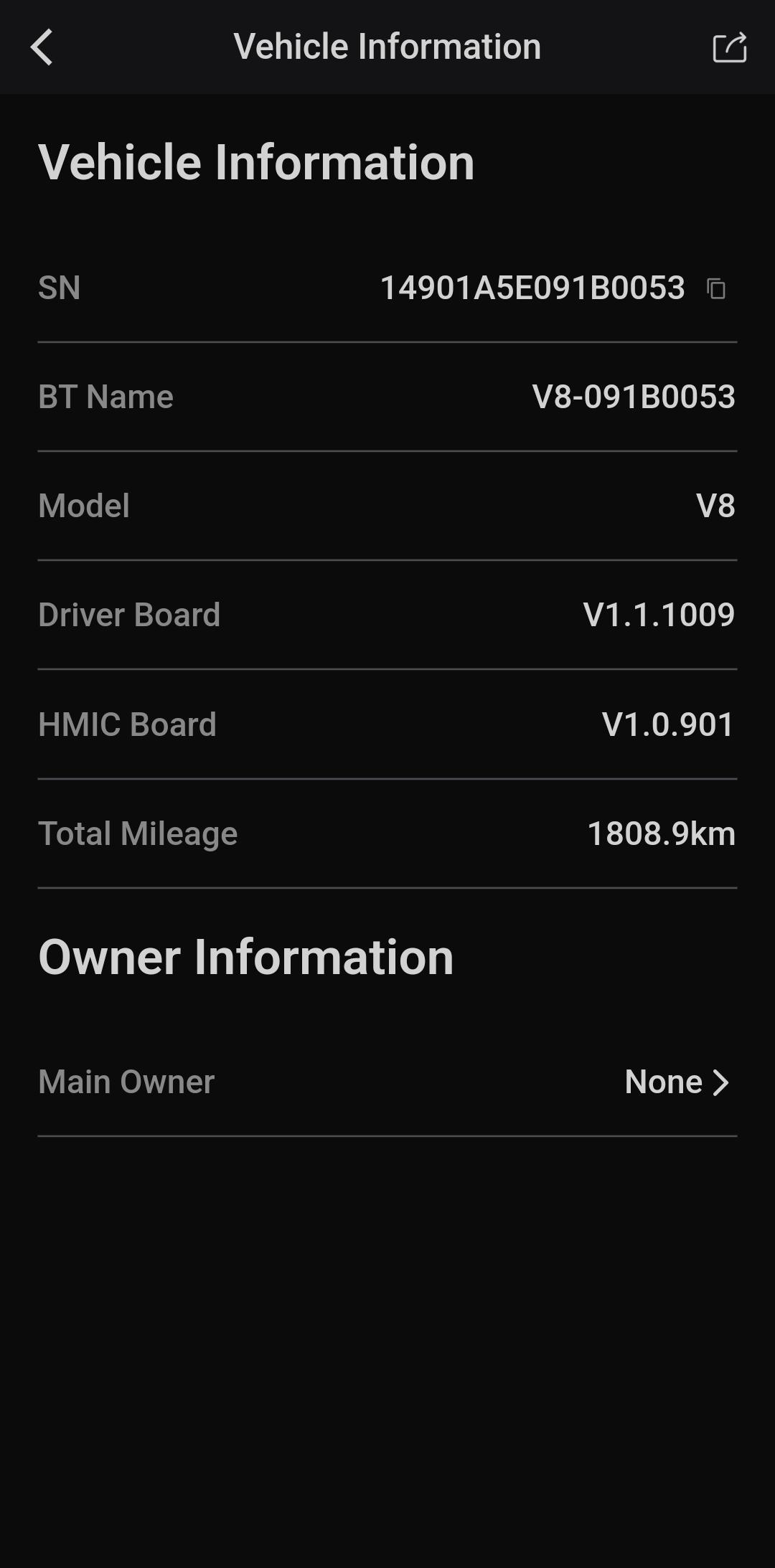
Task: Copy the serial number
Action: (x=716, y=288)
